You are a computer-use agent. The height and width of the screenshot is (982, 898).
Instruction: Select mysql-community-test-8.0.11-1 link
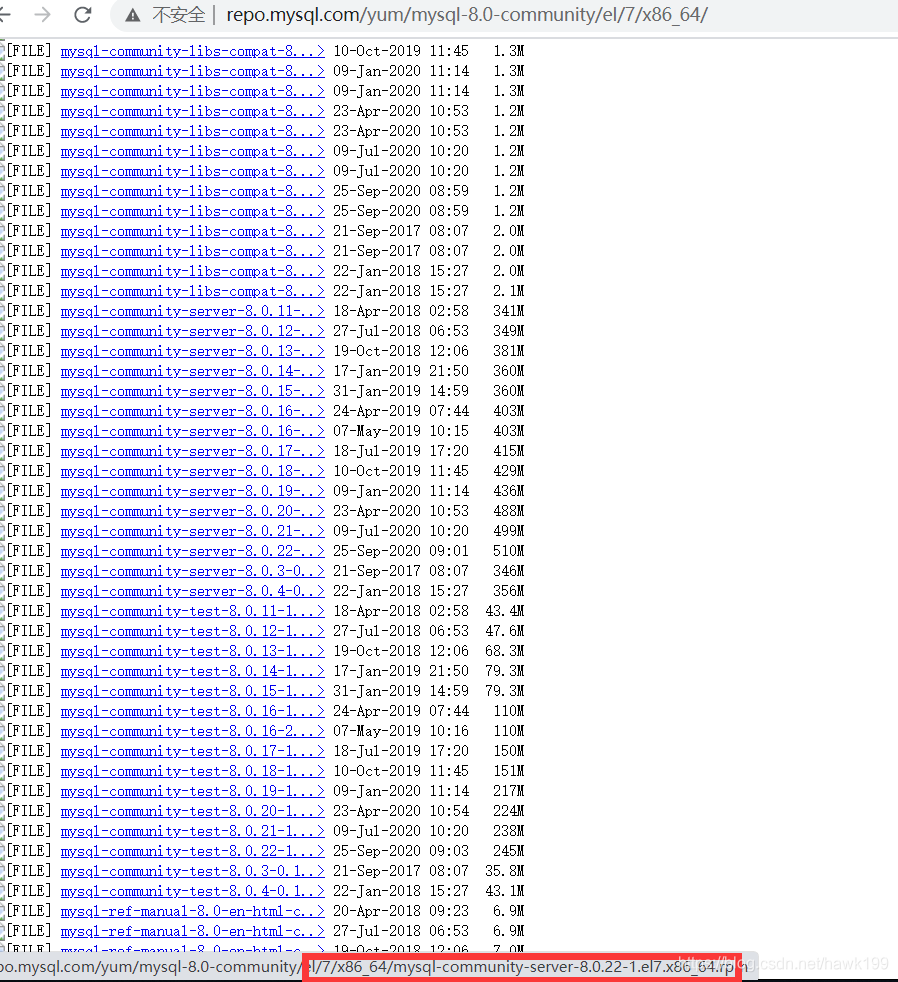tap(192, 611)
